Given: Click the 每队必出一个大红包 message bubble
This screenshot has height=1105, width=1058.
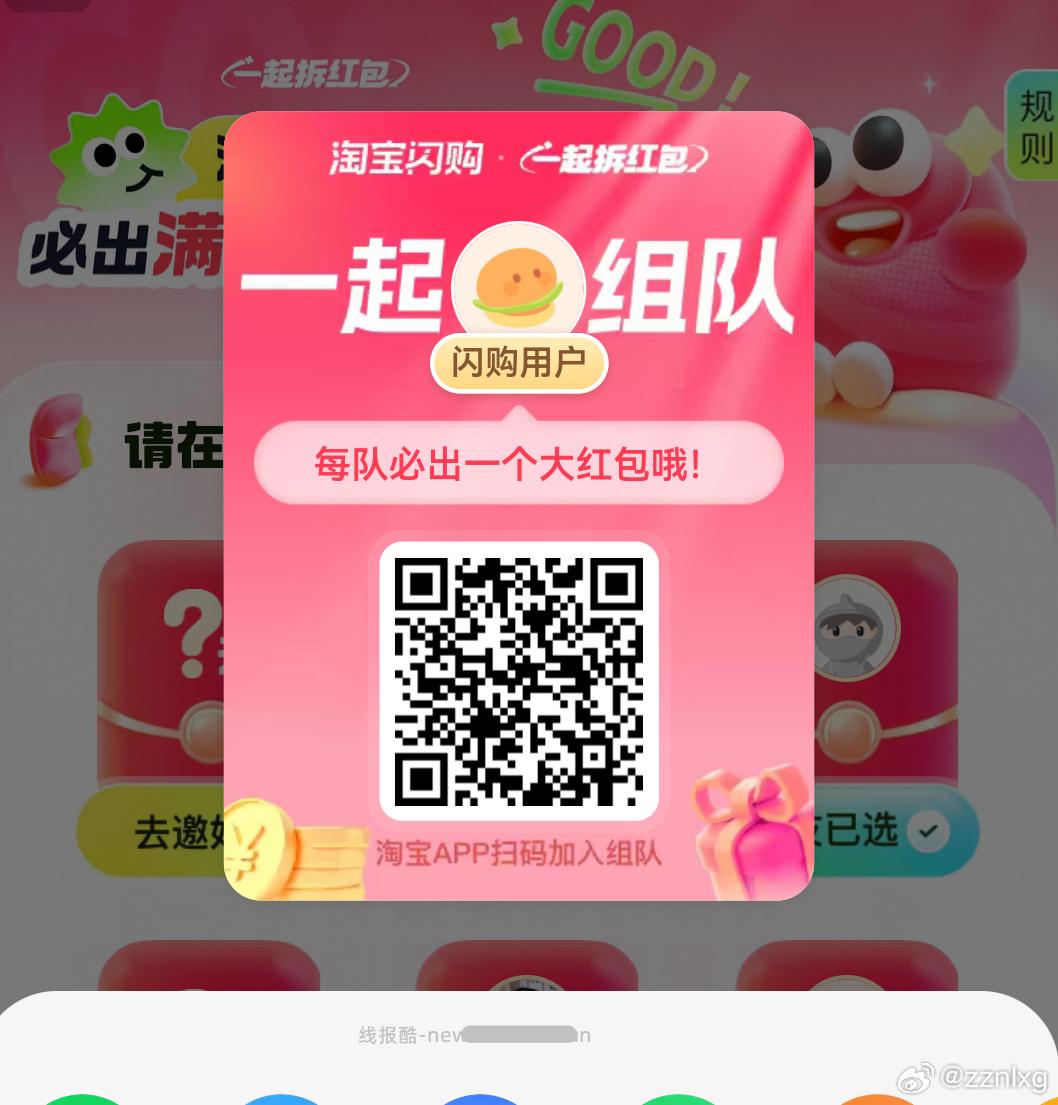Looking at the screenshot, I should (518, 463).
